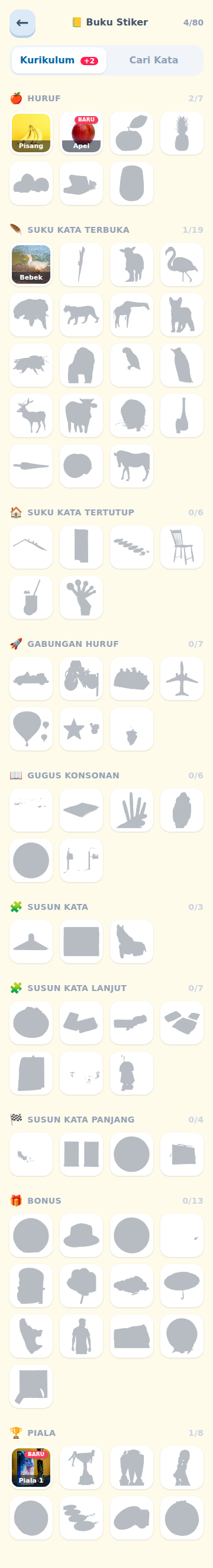This screenshot has height=1568, width=213.
Task: Open the Piala 1 trophy sticker
Action: (x=31, y=1468)
